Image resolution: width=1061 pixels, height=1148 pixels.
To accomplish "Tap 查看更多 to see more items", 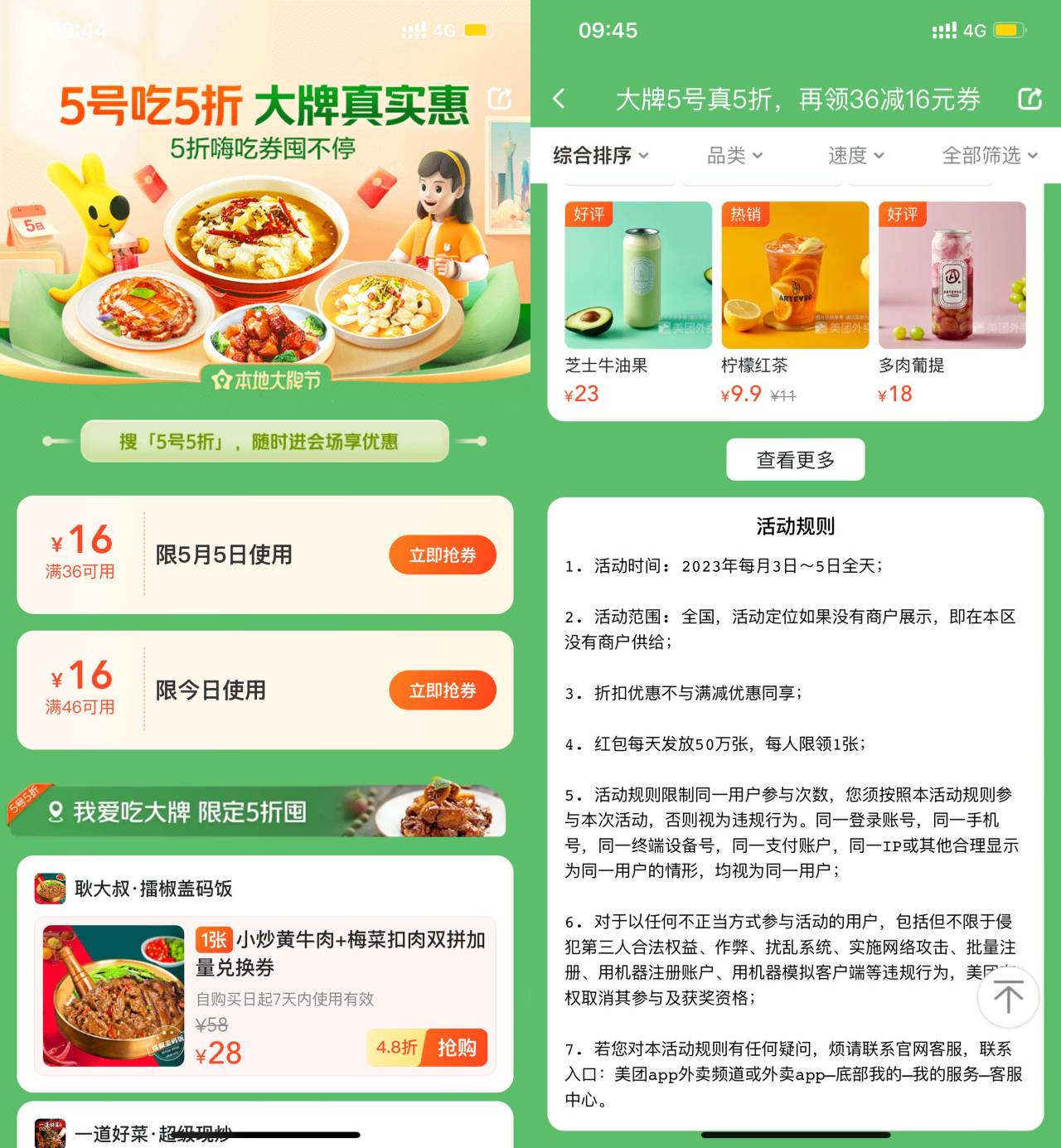I will pyautogui.click(x=795, y=458).
